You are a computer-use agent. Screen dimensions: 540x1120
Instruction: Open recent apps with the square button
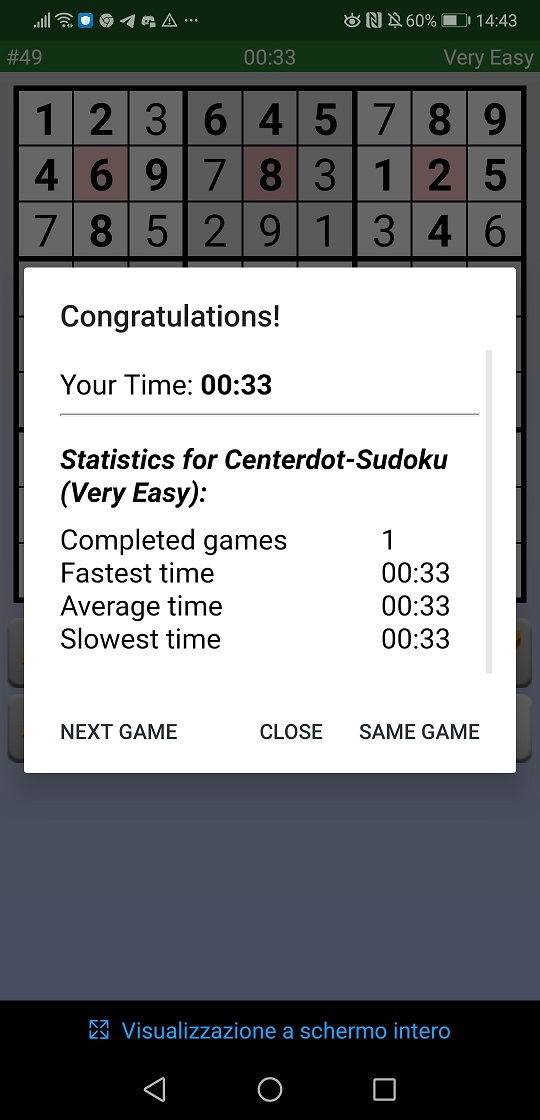384,1089
